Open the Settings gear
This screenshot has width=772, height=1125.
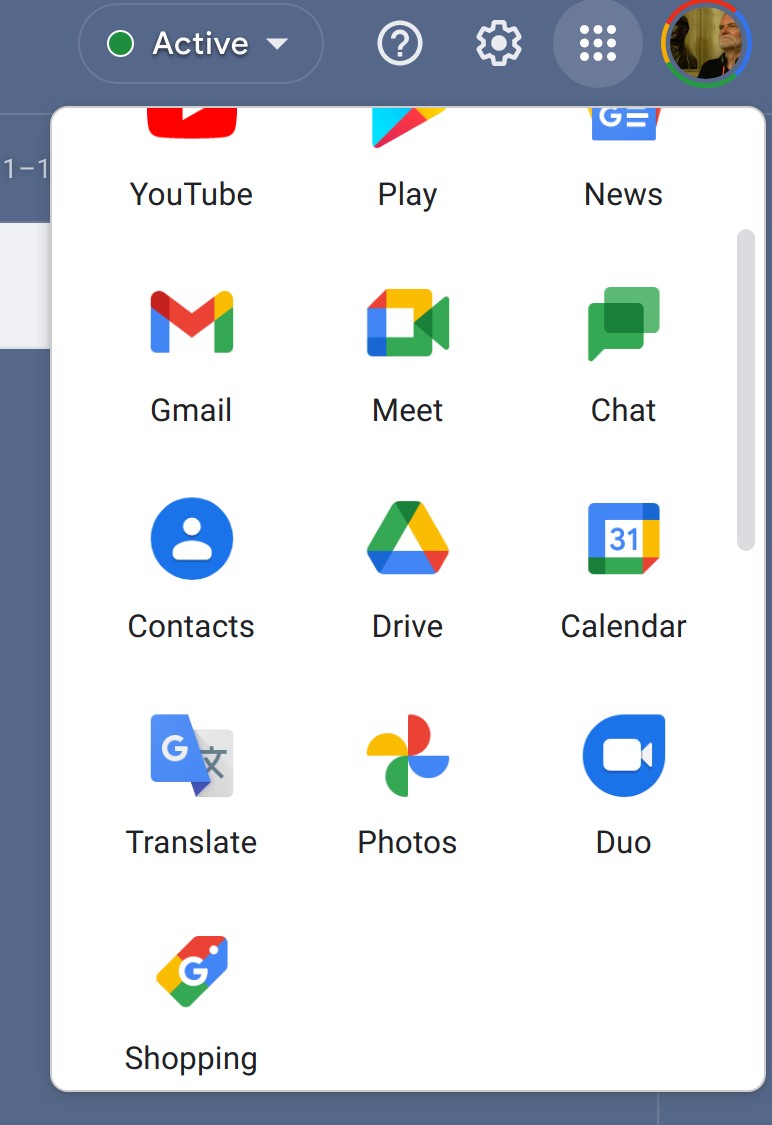497,44
